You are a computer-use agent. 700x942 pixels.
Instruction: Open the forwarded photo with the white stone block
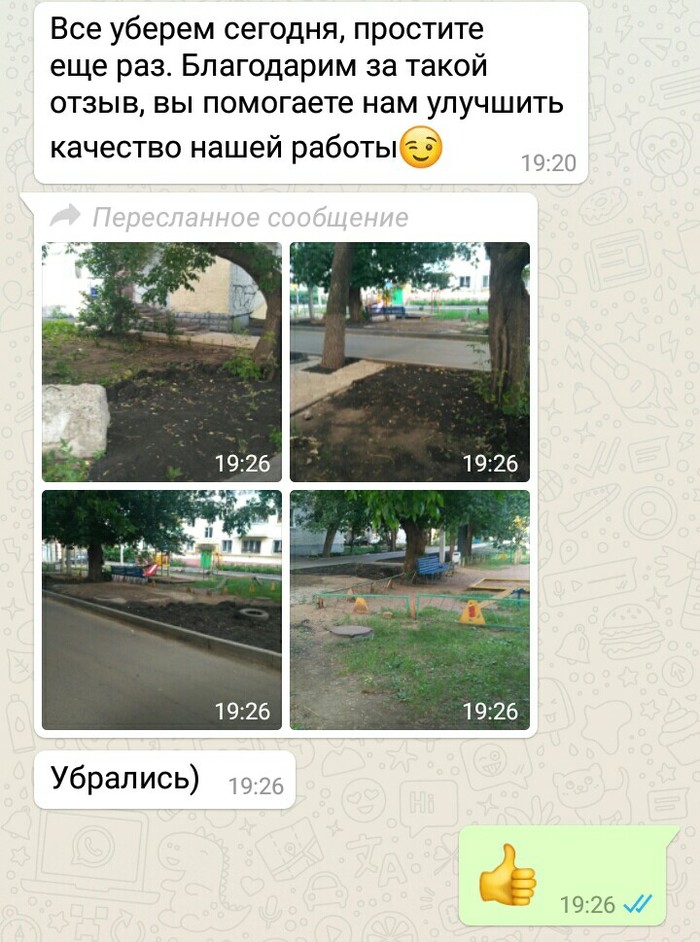coord(161,362)
